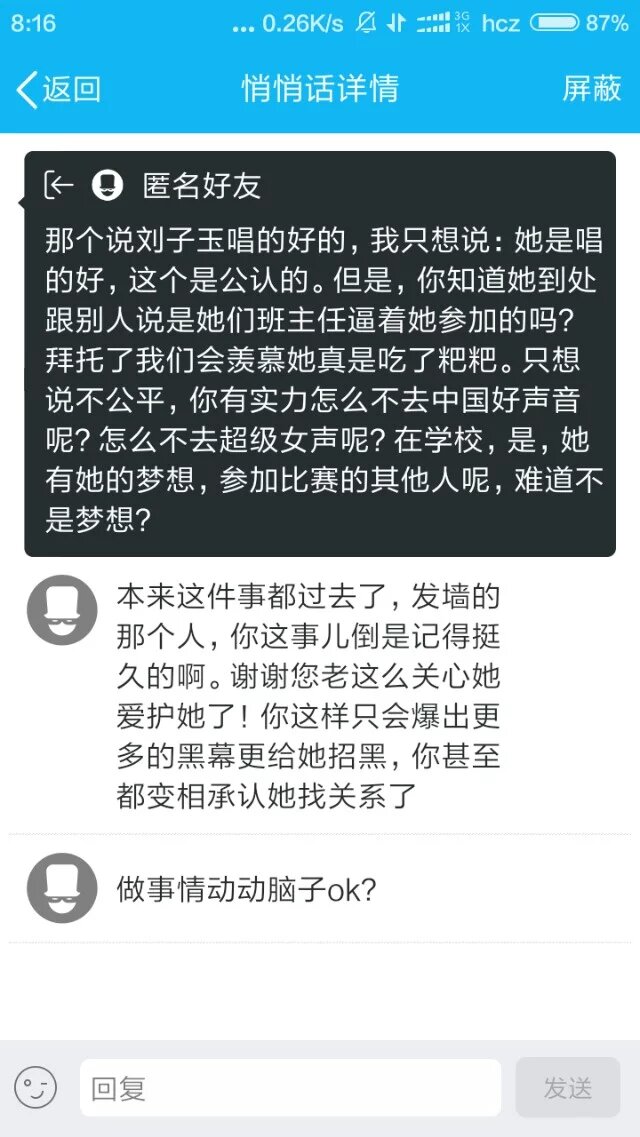Viewport: 640px width, 1137px height.
Task: Focus the 回复 reply field
Action: click(290, 1088)
